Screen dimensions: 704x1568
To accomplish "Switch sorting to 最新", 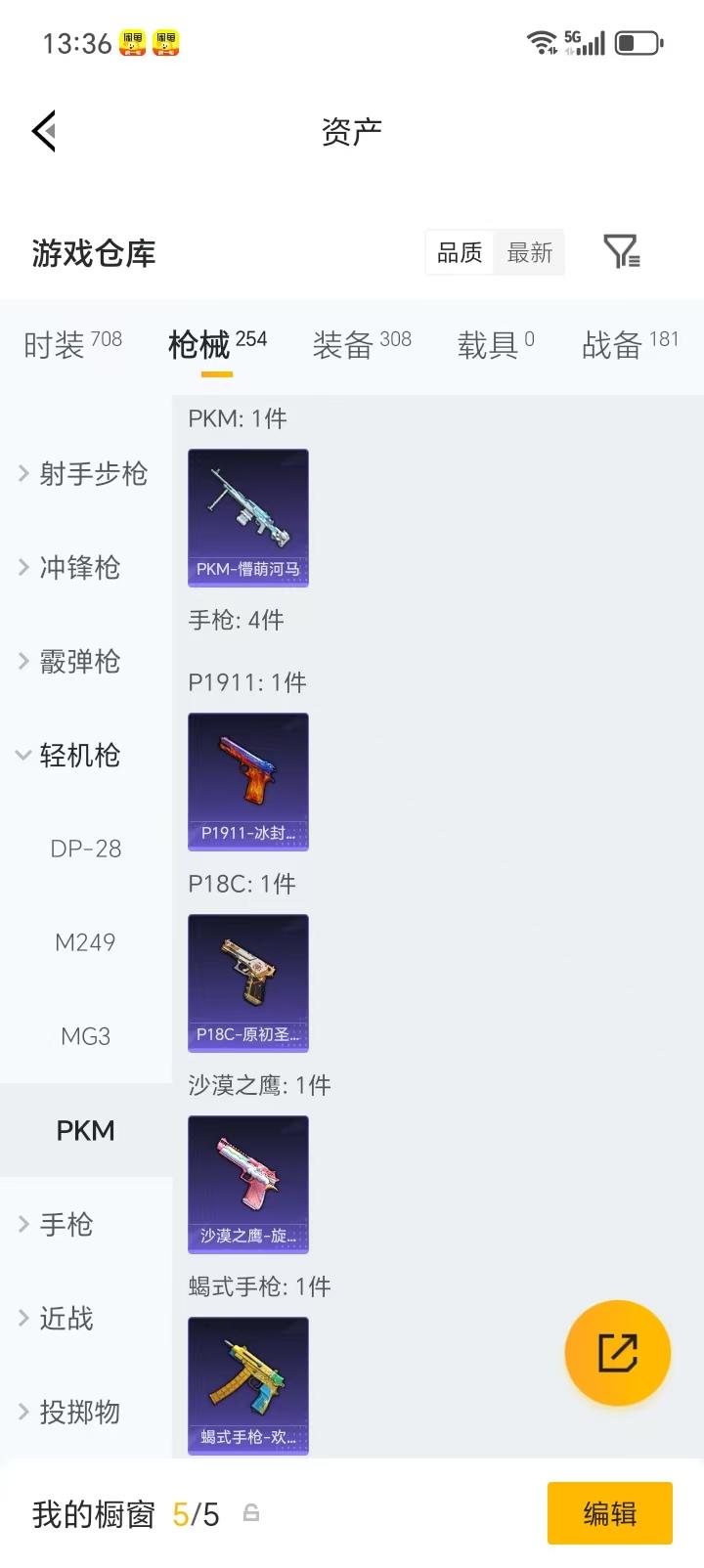I will pos(529,252).
